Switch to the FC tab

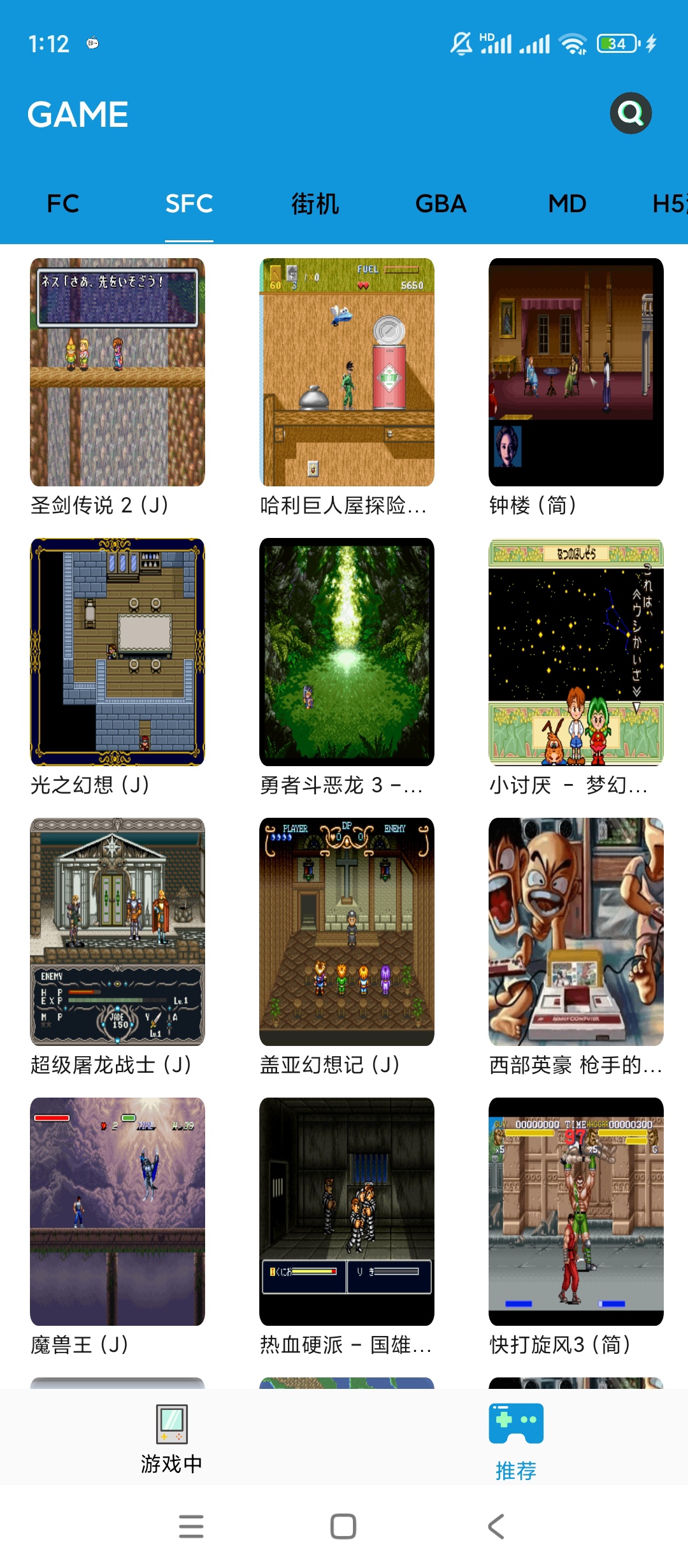(63, 204)
